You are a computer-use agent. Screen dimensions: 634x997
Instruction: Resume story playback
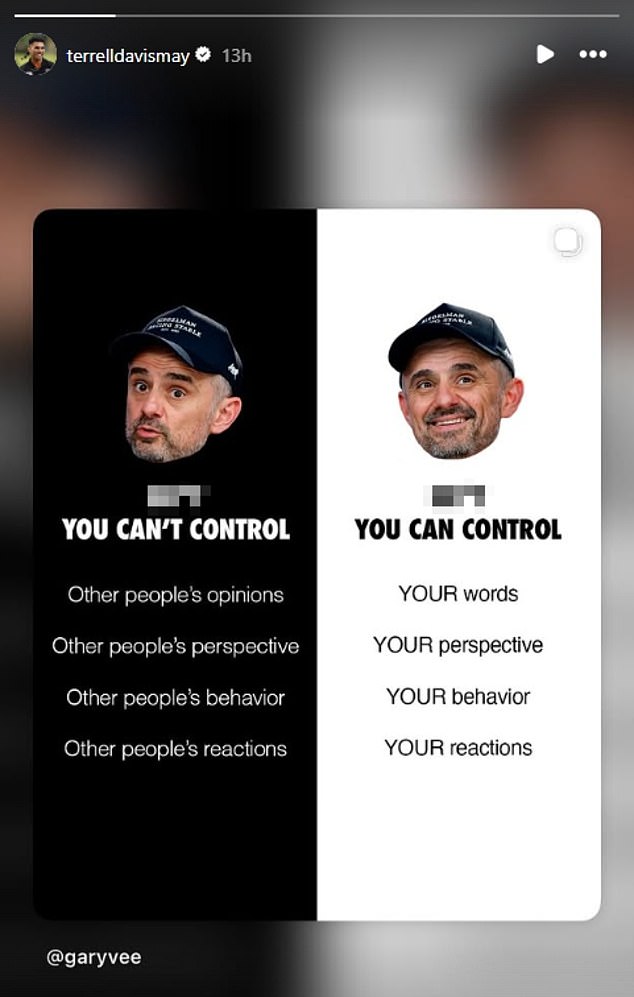tap(544, 54)
